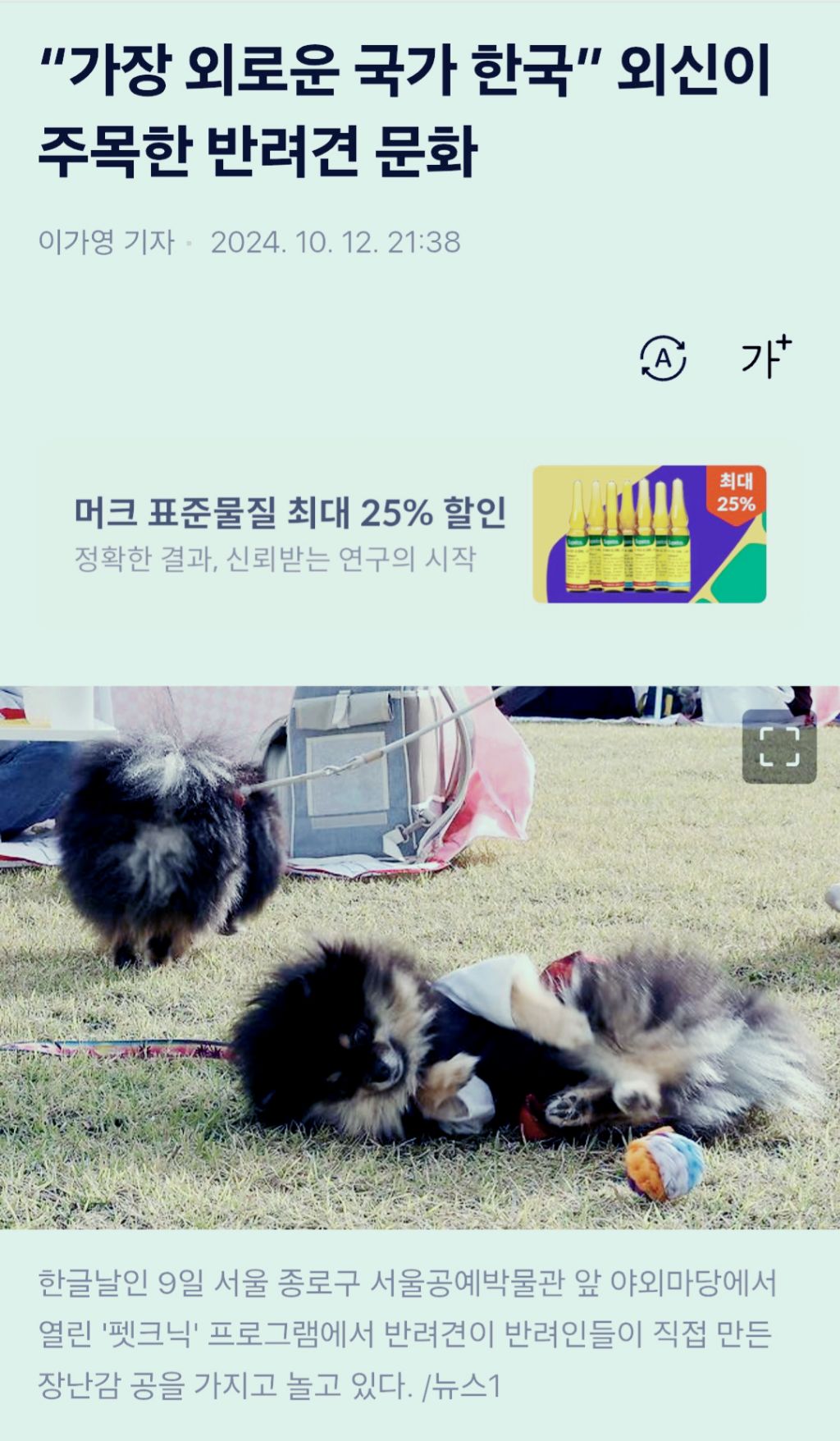The height and width of the screenshot is (1441, 840).
Task: Increase the article font size
Action: tap(766, 357)
